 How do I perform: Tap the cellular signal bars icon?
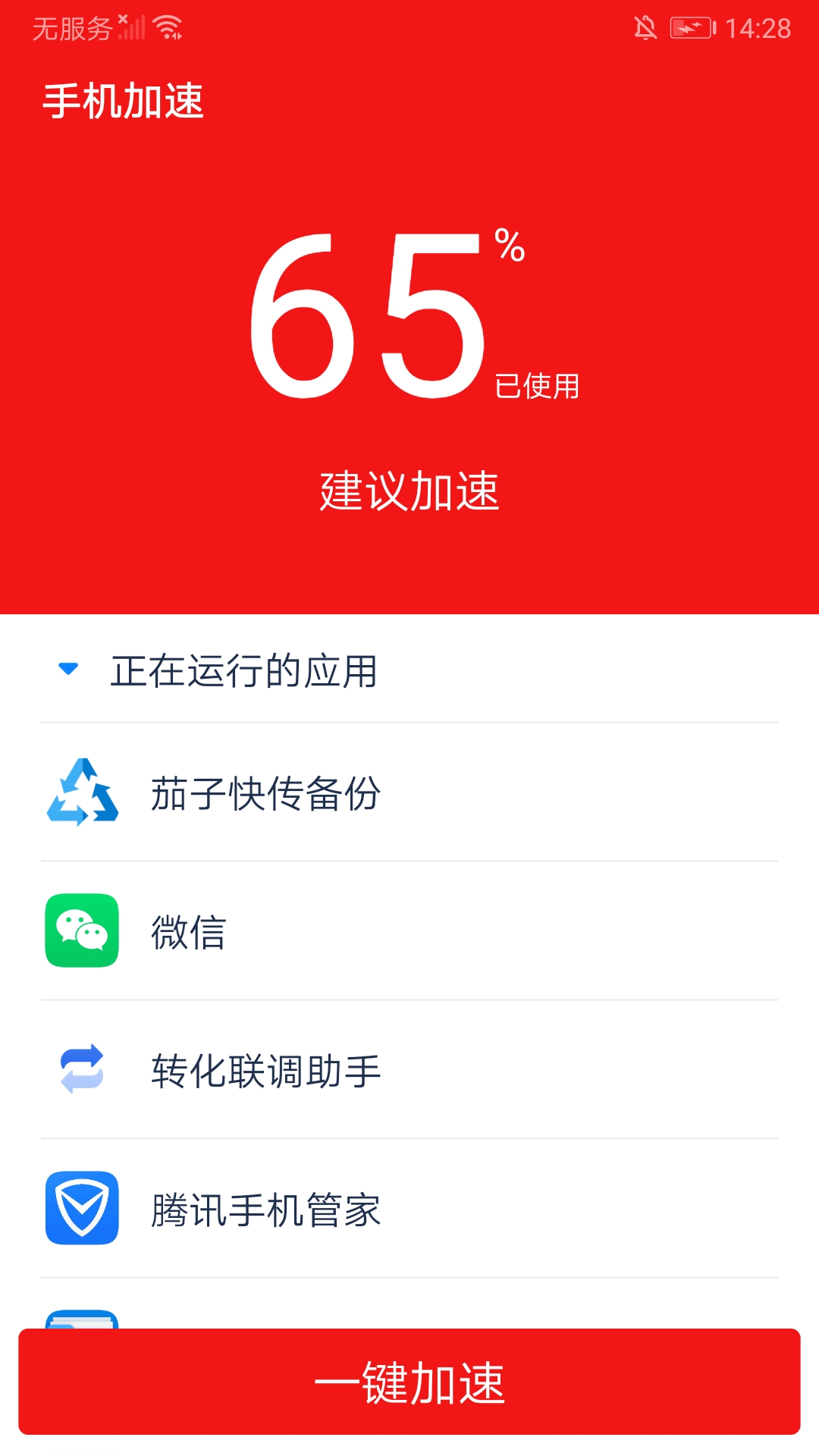(x=133, y=27)
